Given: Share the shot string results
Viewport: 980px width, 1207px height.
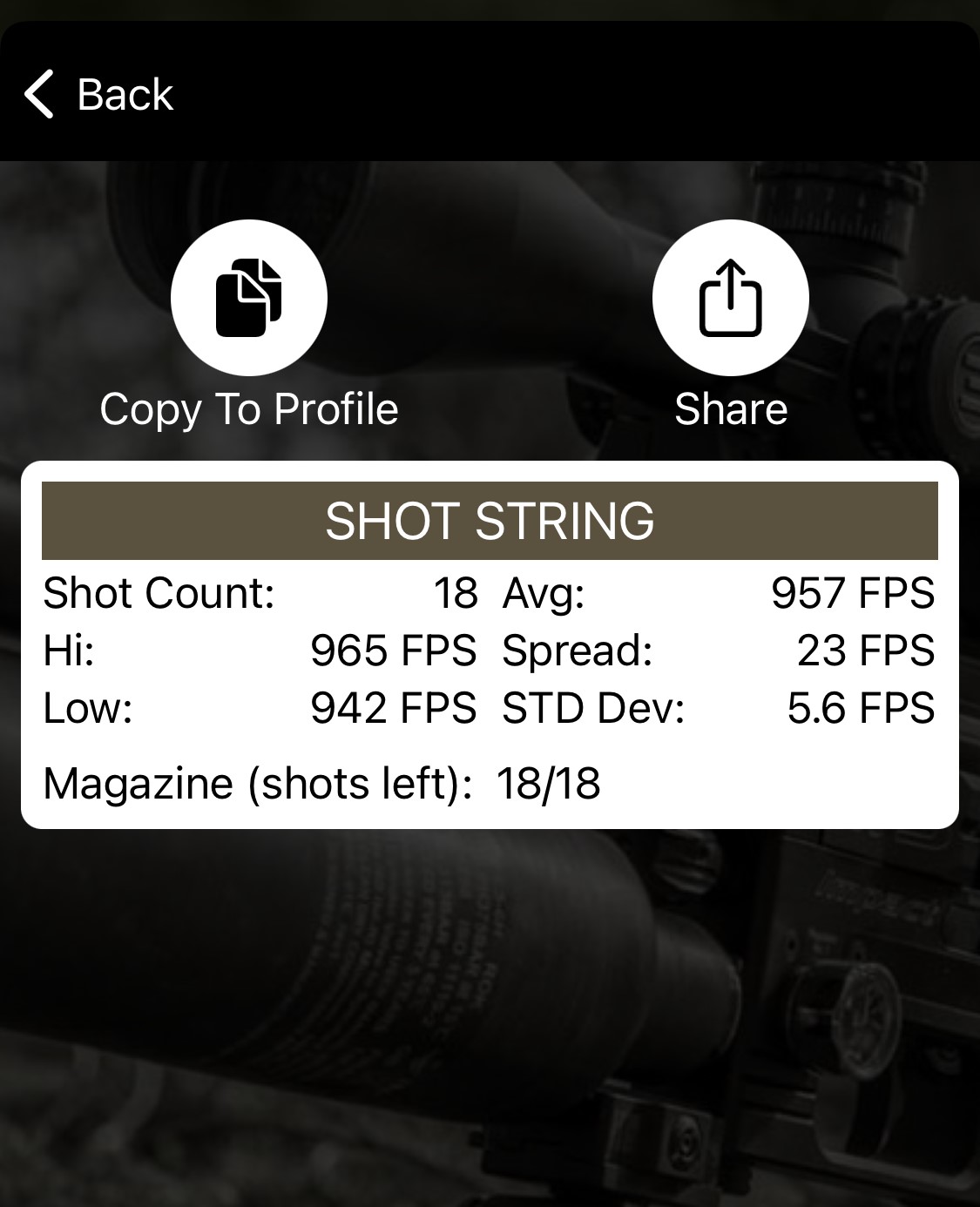Looking at the screenshot, I should click(x=730, y=299).
